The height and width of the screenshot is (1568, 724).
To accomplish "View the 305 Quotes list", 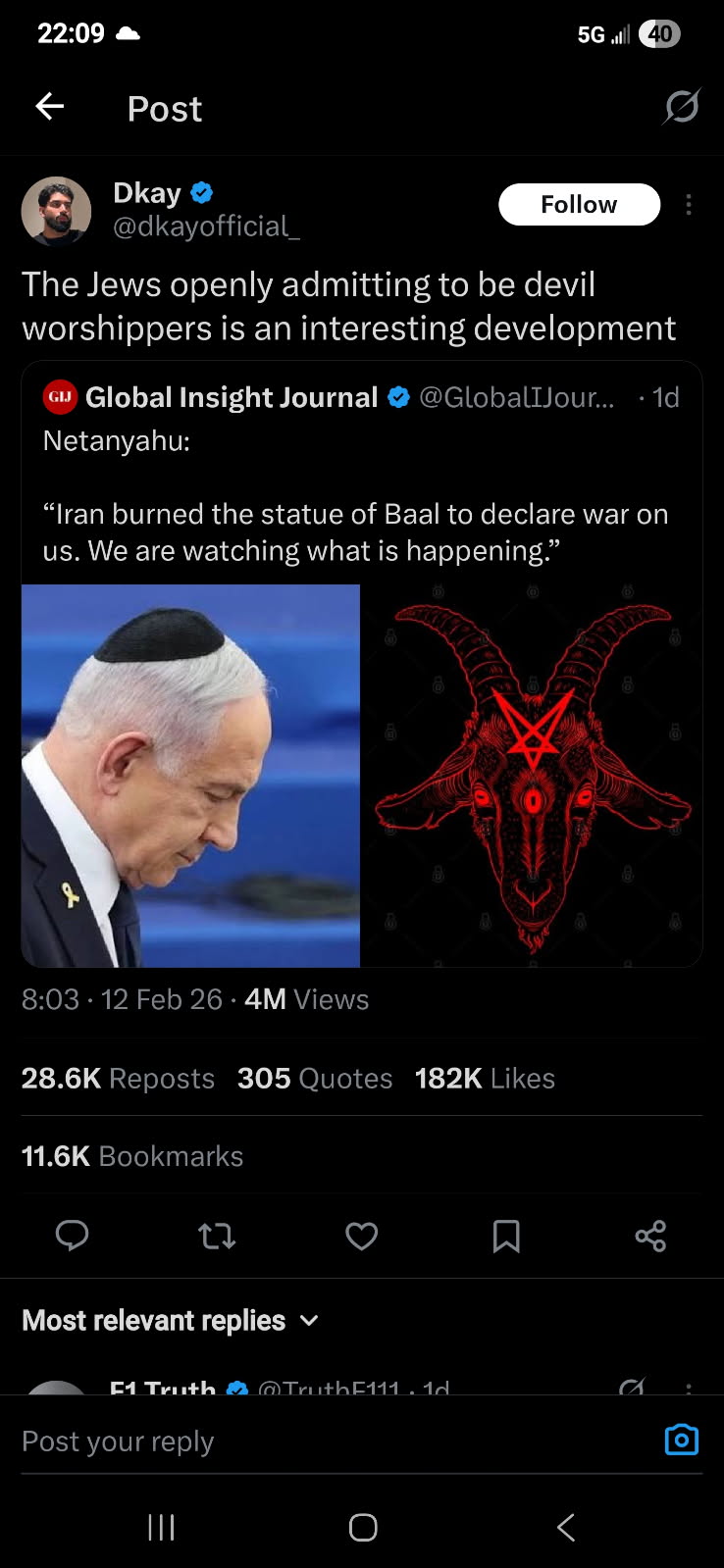I will (x=315, y=1079).
